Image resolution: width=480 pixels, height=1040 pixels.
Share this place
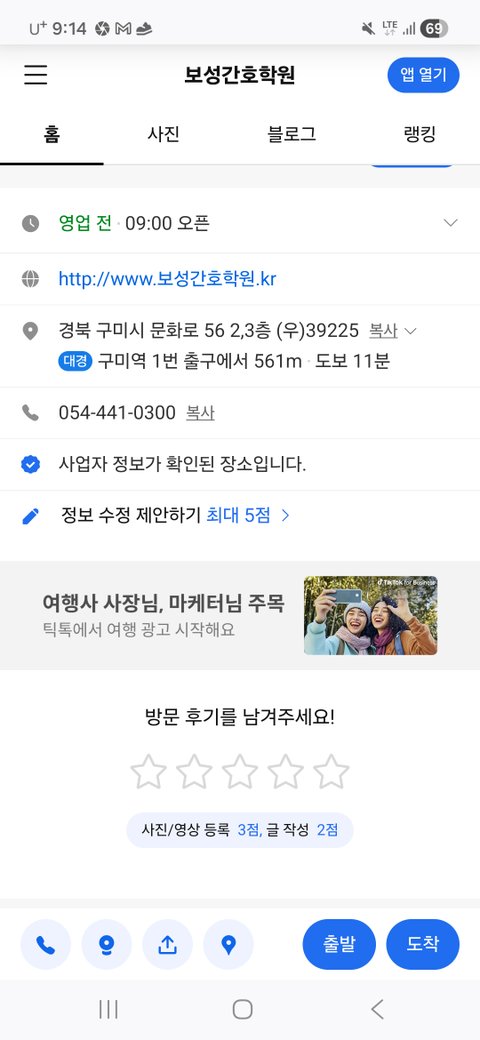[168, 944]
